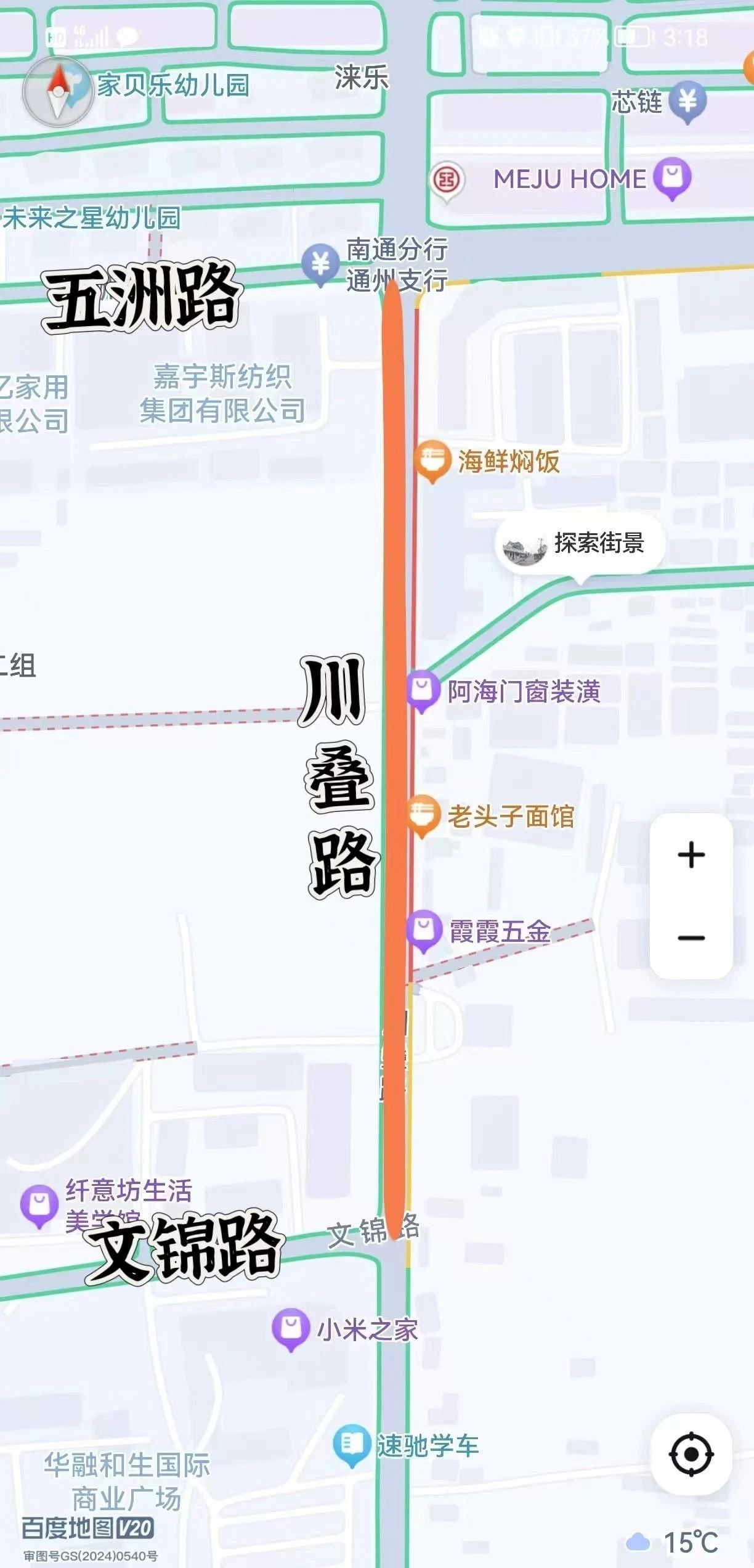Open the 南通分行通州支行 bank marker
The width and height of the screenshot is (754, 1568).
(x=320, y=264)
